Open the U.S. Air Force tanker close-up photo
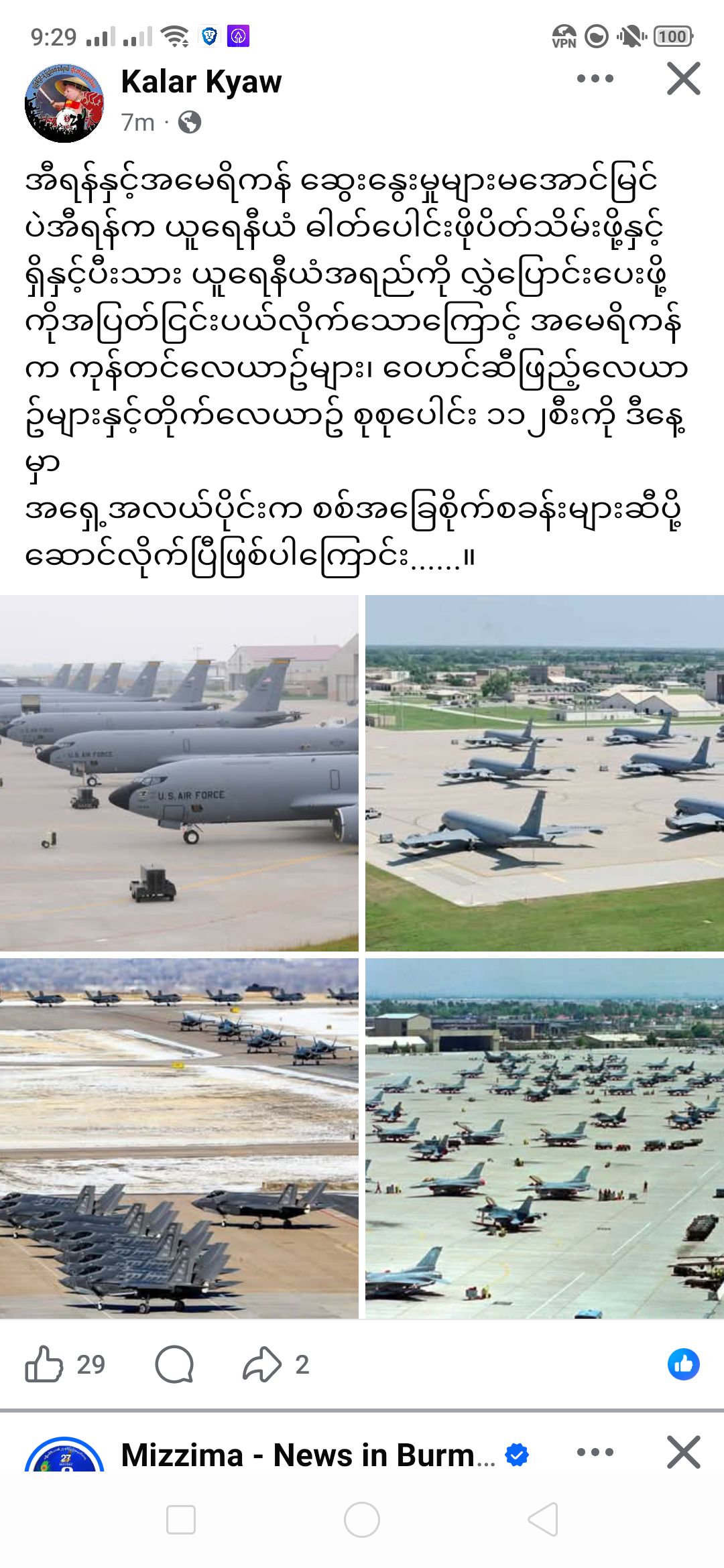The width and height of the screenshot is (724, 1568). point(179,773)
